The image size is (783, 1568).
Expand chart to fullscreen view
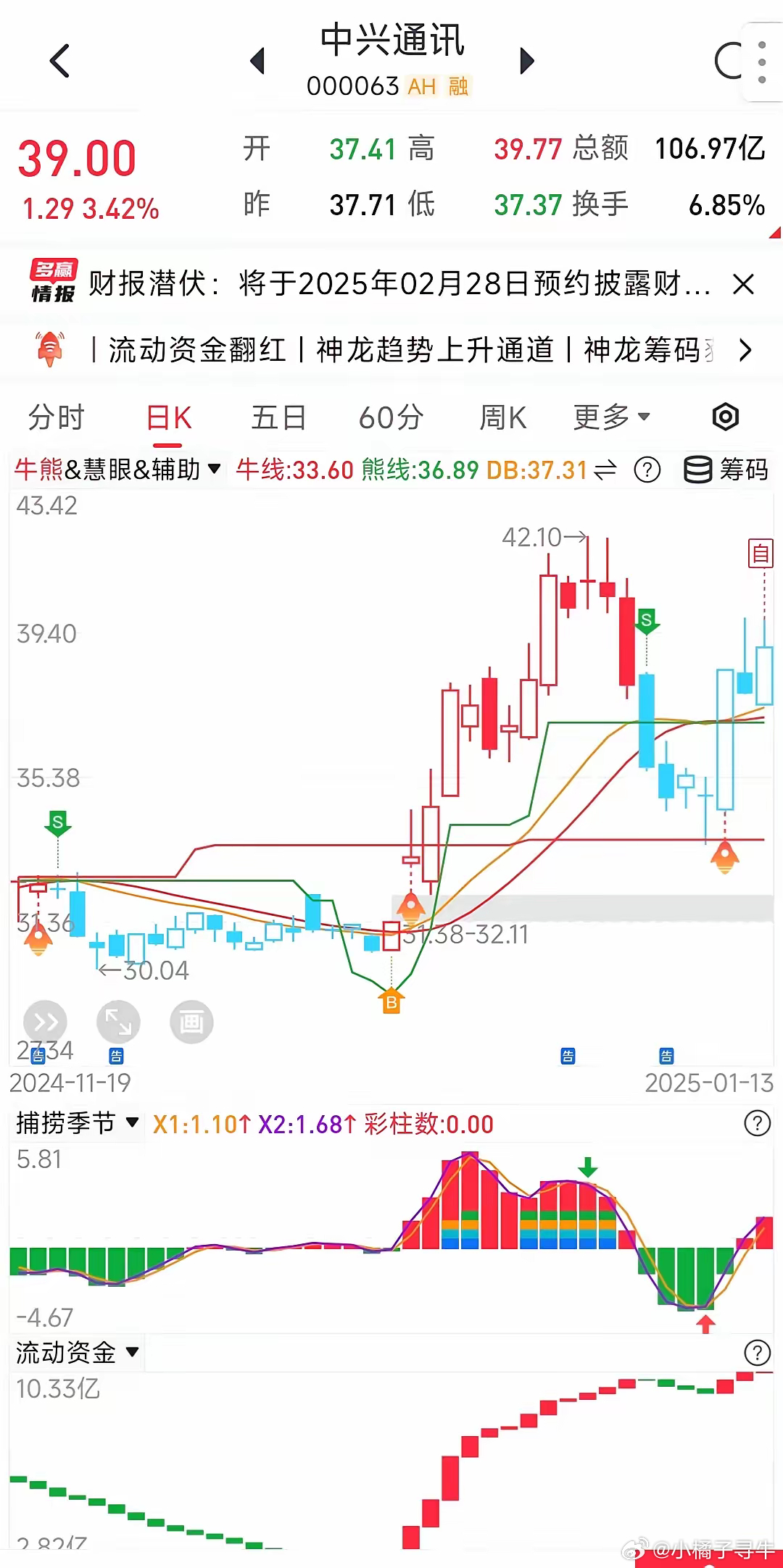[118, 1022]
